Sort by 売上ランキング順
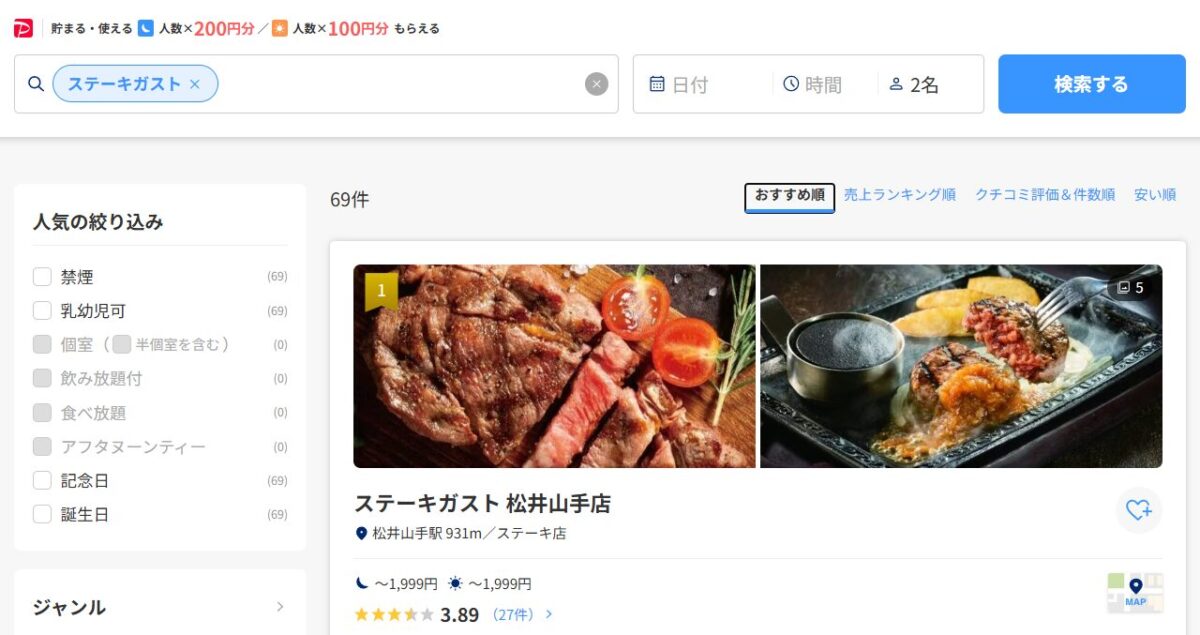The width and height of the screenshot is (1200, 635). 899,195
